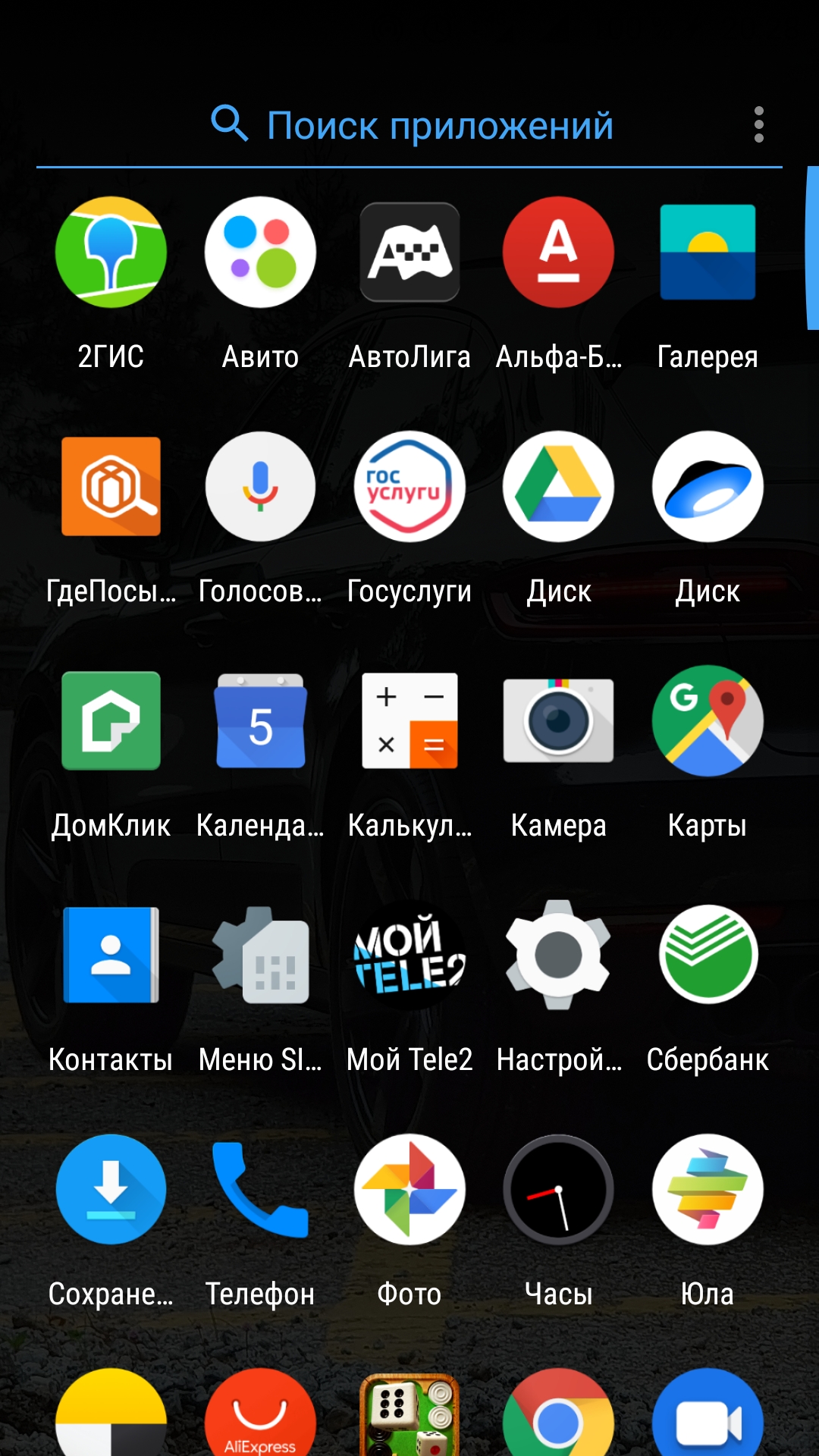
Task: Start the АвтоЛига app
Action: [x=409, y=253]
